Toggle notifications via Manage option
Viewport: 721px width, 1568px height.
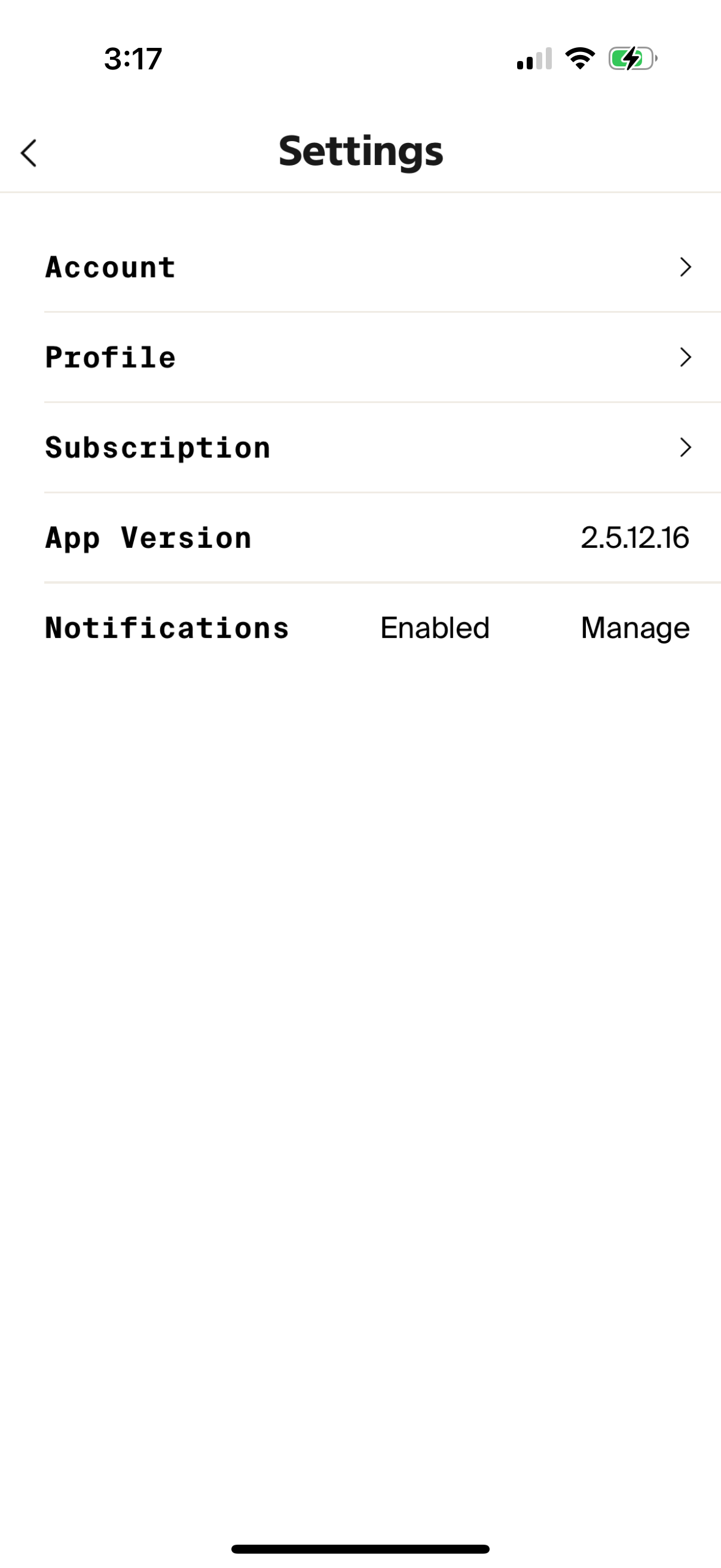tap(634, 627)
